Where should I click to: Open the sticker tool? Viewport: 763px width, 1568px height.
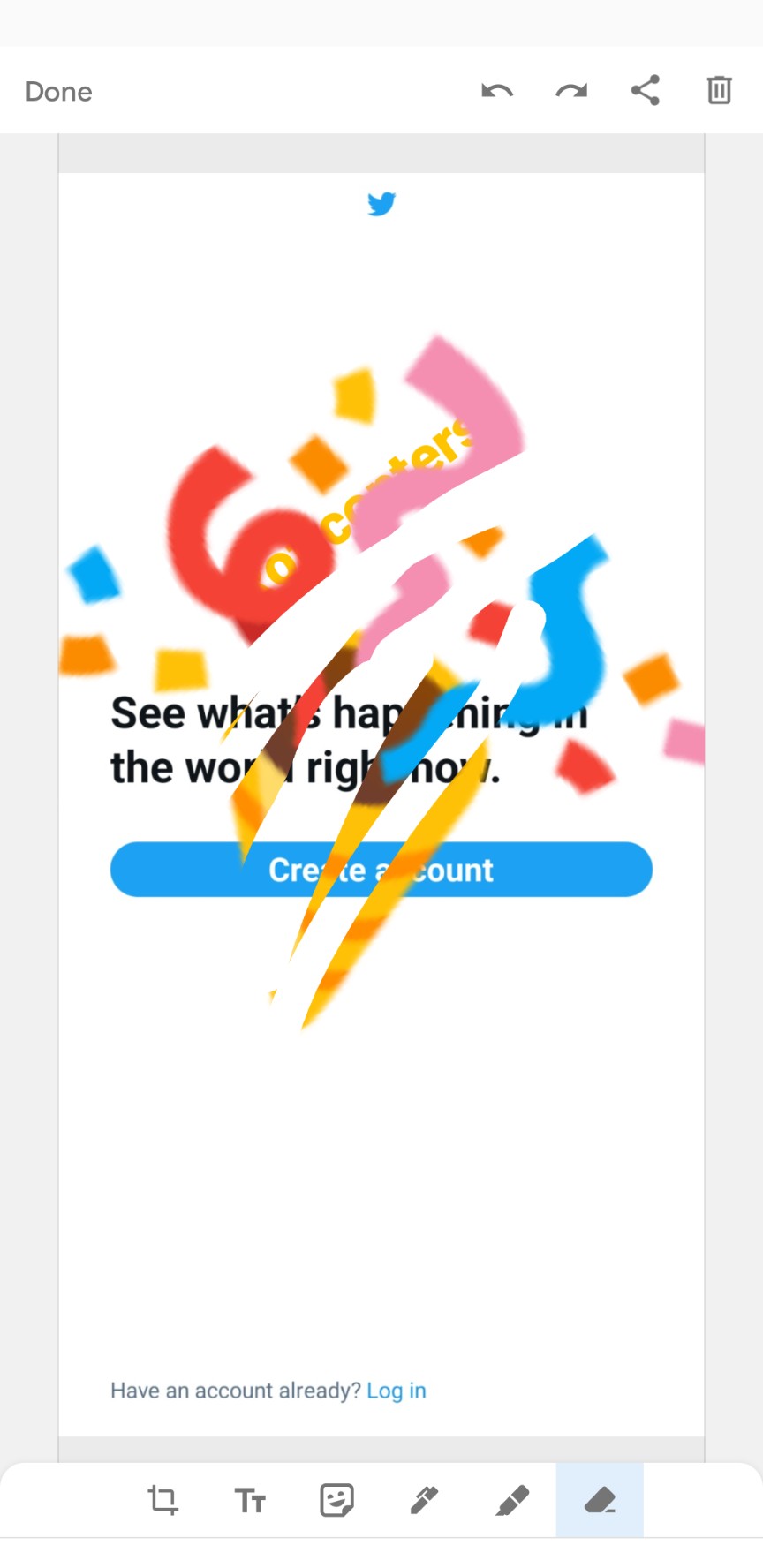(336, 1500)
